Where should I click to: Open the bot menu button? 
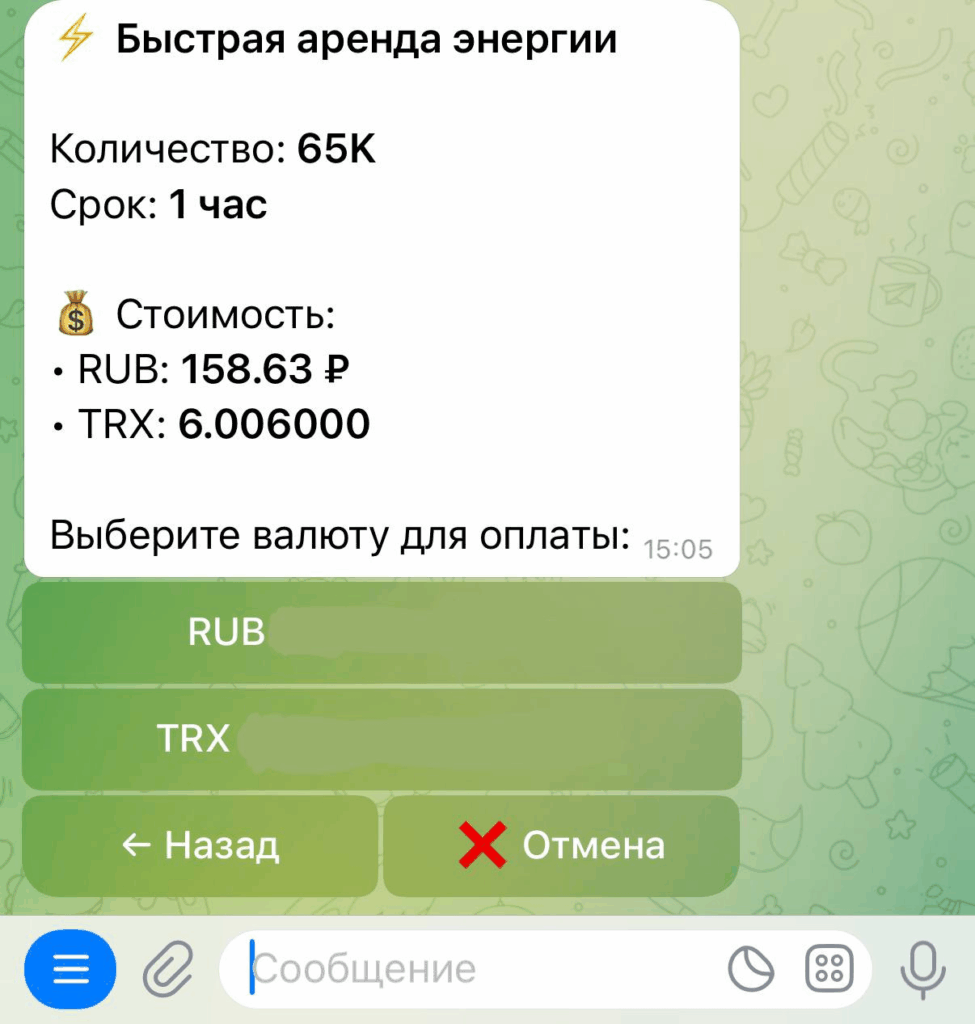[x=70, y=969]
